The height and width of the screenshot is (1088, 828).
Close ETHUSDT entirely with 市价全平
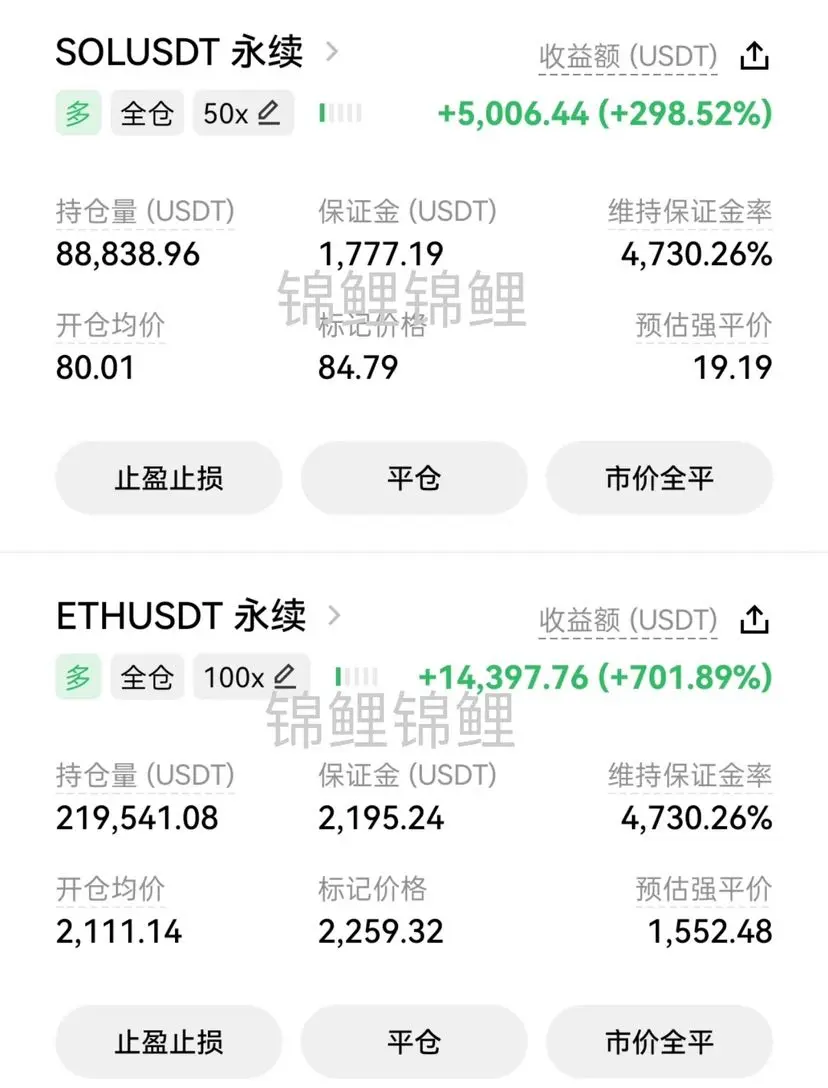[659, 1042]
